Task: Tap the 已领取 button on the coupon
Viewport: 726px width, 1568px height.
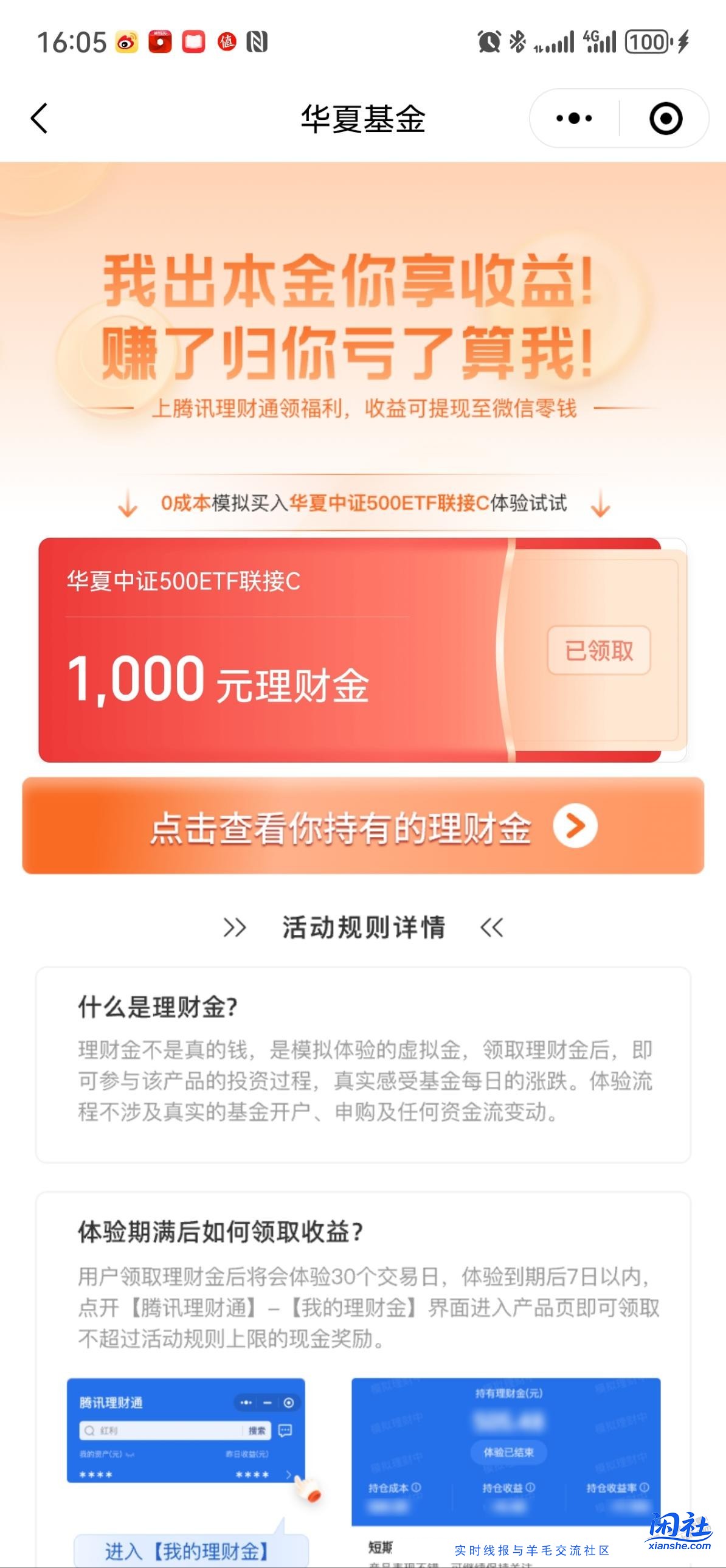Action: point(599,650)
